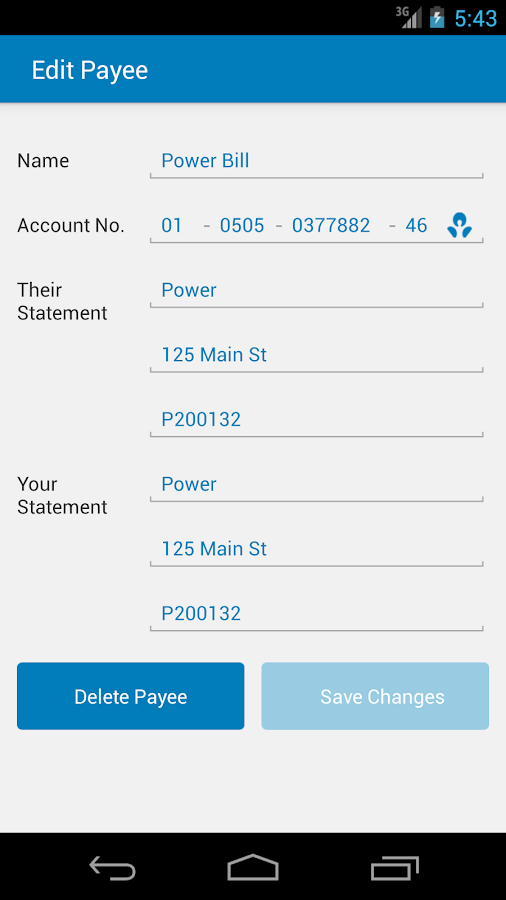
Task: Go back using the system back button
Action: [112, 867]
